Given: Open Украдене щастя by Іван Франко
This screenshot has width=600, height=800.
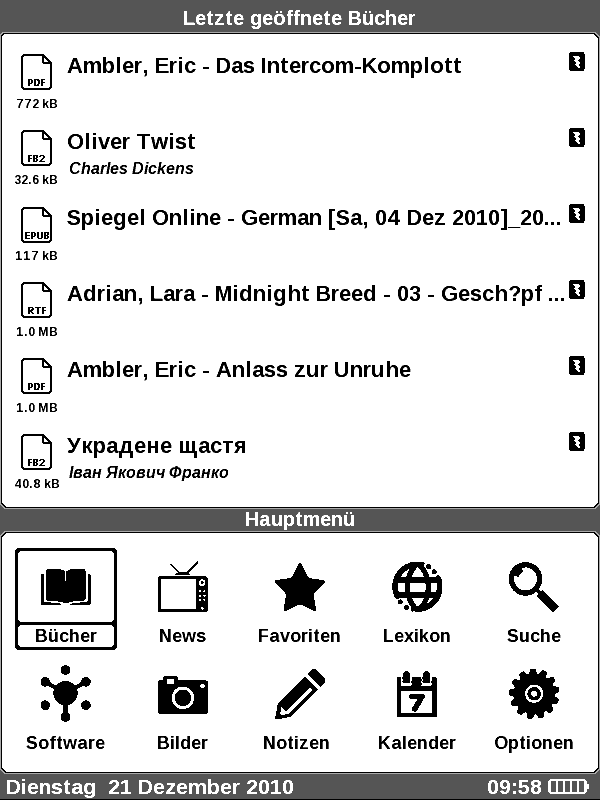Looking at the screenshot, I should (157, 447).
